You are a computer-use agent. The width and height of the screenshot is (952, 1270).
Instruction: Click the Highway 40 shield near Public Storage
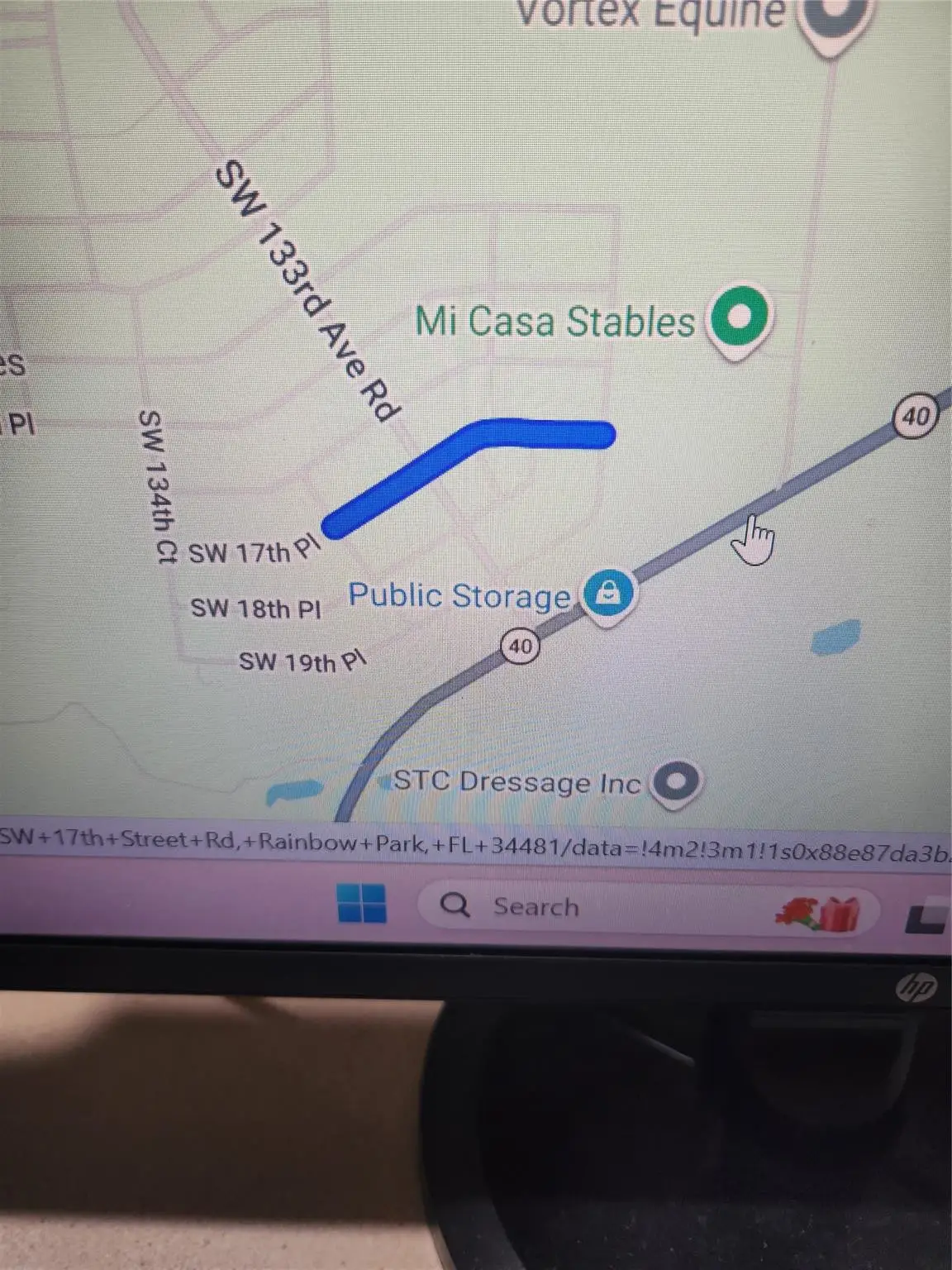click(x=520, y=646)
